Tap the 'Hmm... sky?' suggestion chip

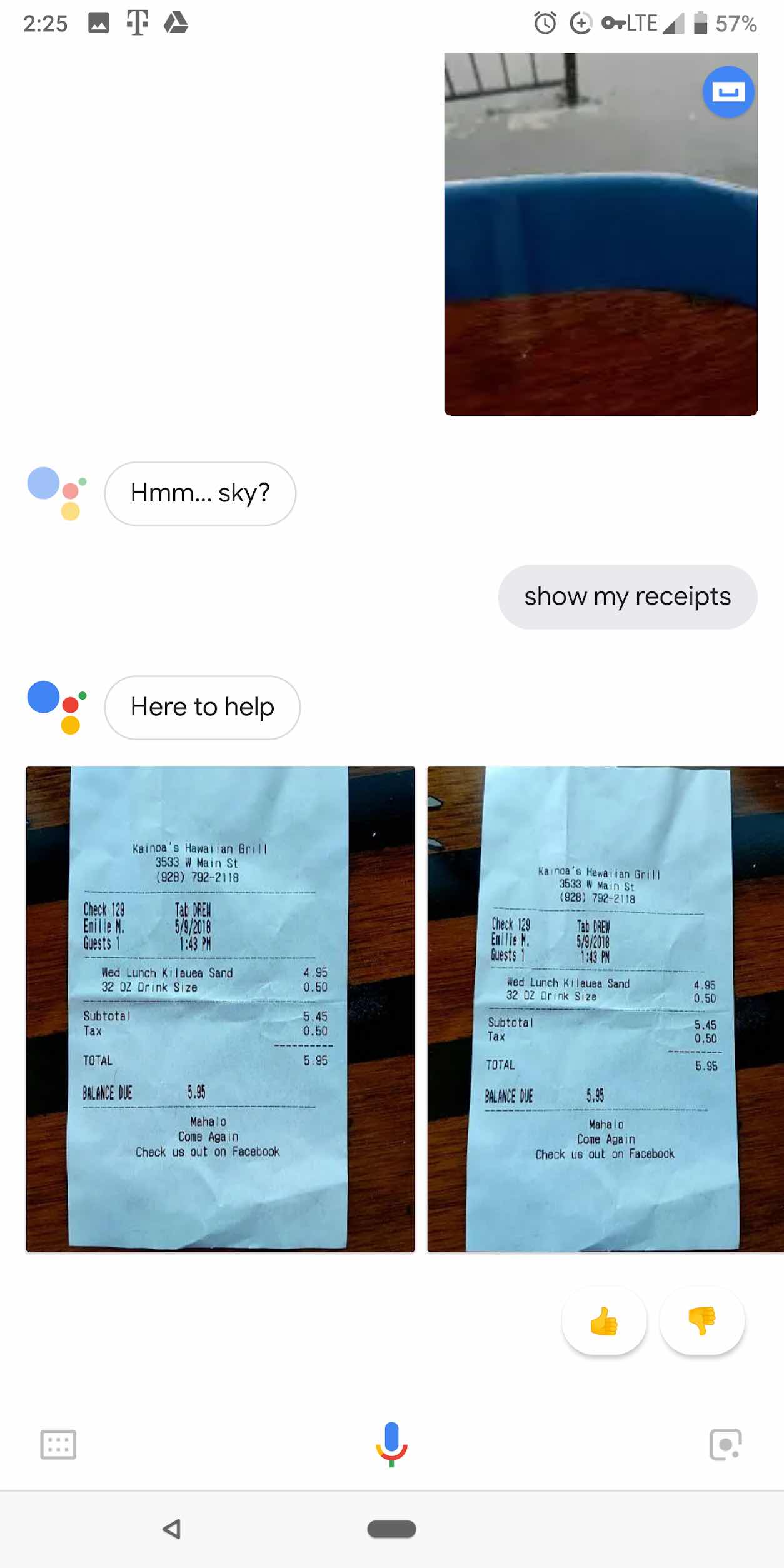pyautogui.click(x=200, y=493)
